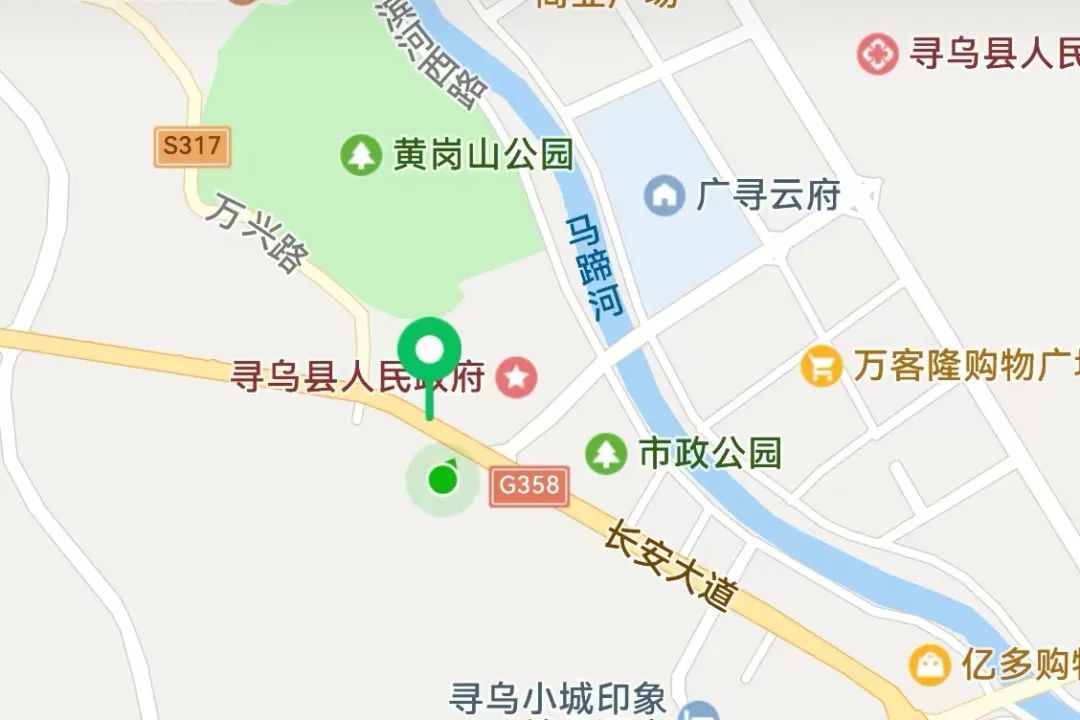Open the 万客隆购物广场 shopping marker
This screenshot has width=1080, height=720.
[822, 366]
